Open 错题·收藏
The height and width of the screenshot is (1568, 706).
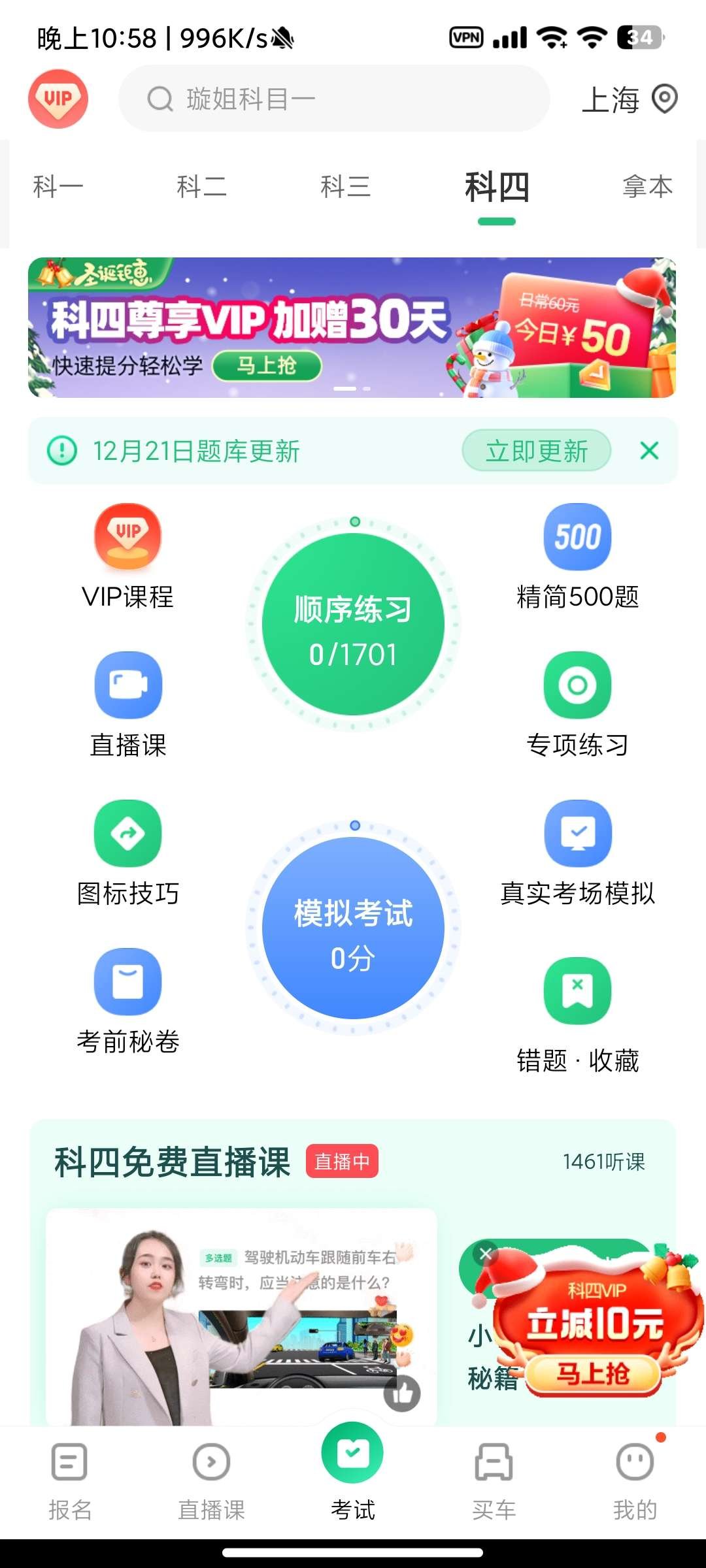point(577,1009)
